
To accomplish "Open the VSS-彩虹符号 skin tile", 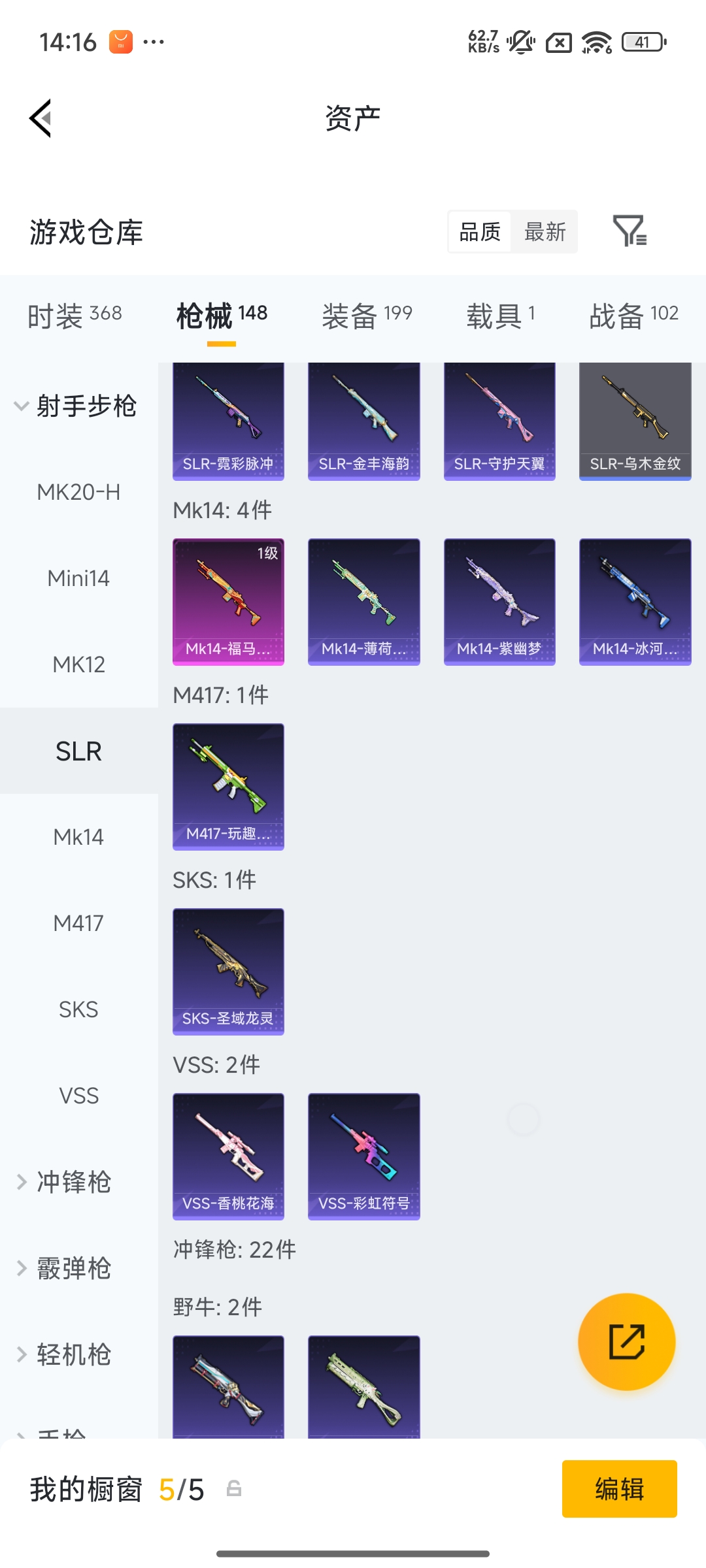I will [363, 1156].
